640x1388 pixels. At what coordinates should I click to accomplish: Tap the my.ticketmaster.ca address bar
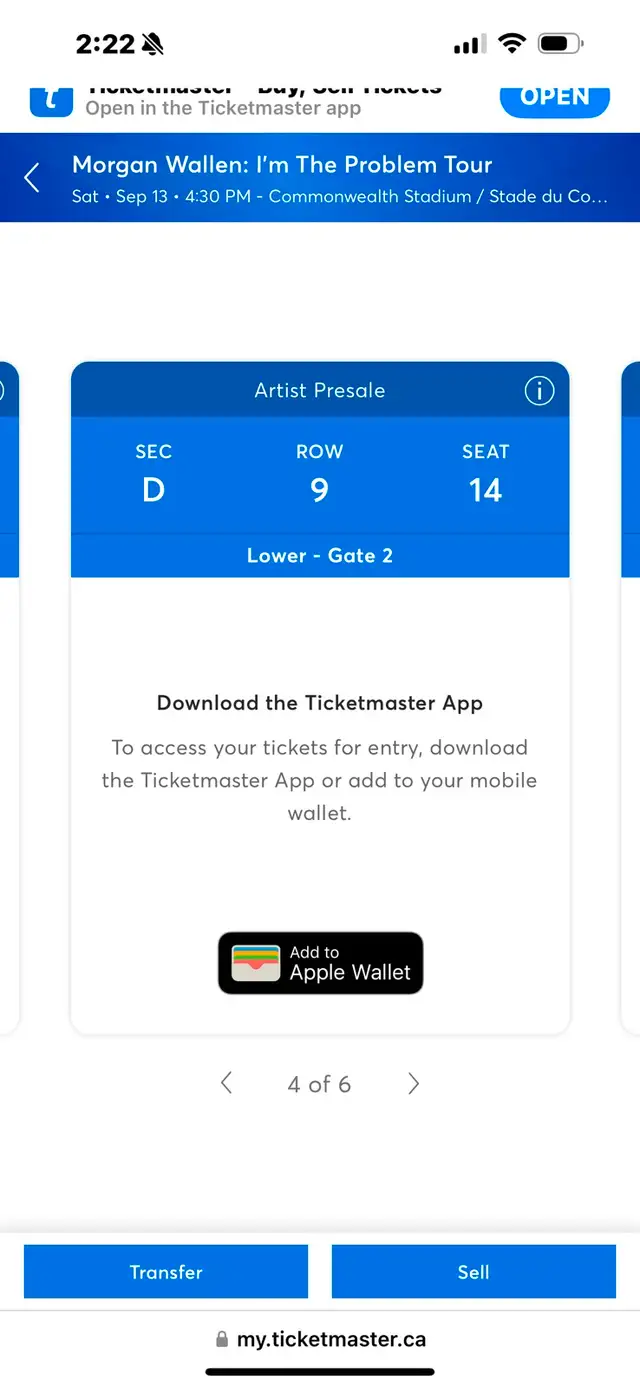click(320, 1339)
